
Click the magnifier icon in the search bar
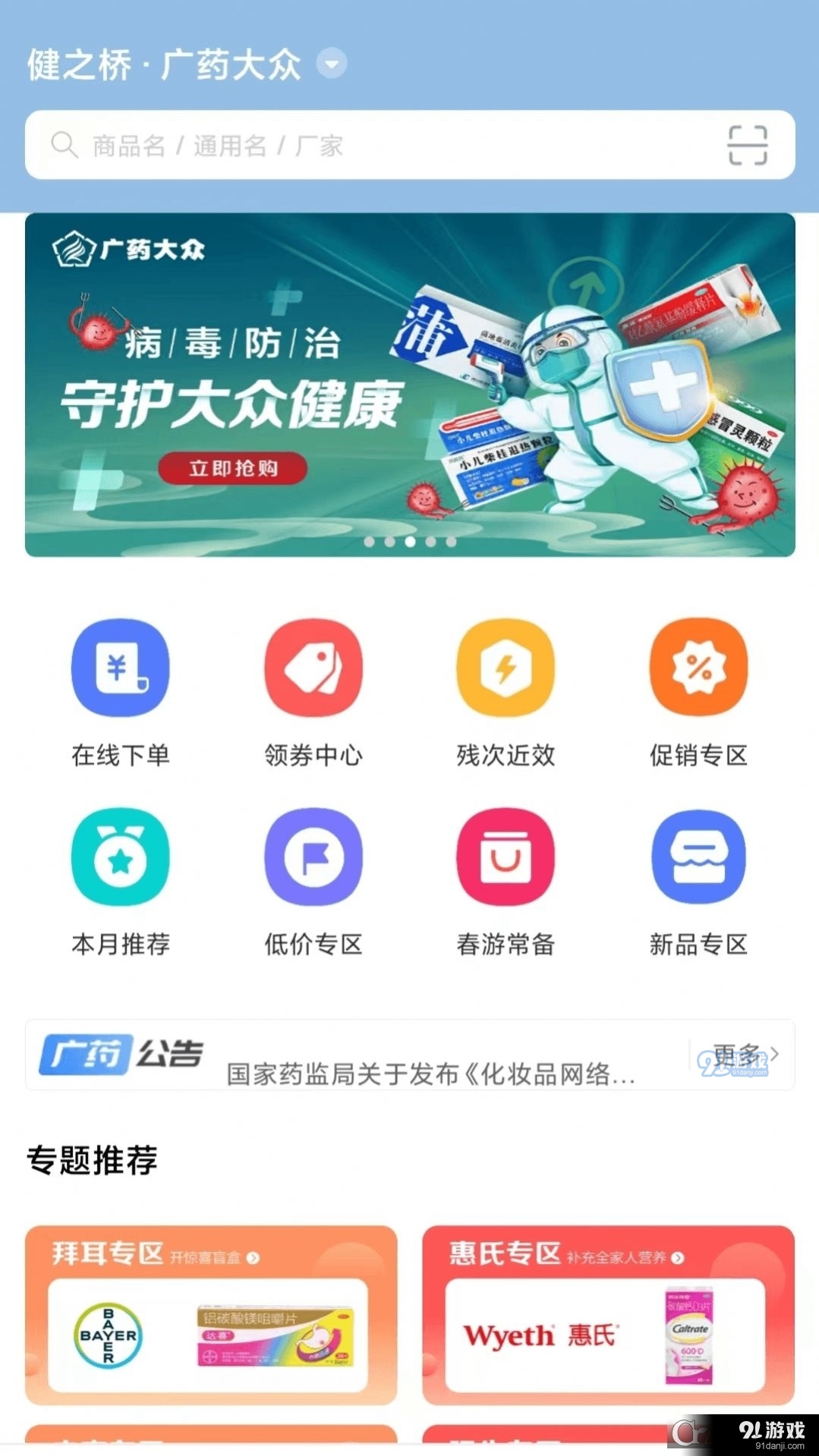[64, 144]
